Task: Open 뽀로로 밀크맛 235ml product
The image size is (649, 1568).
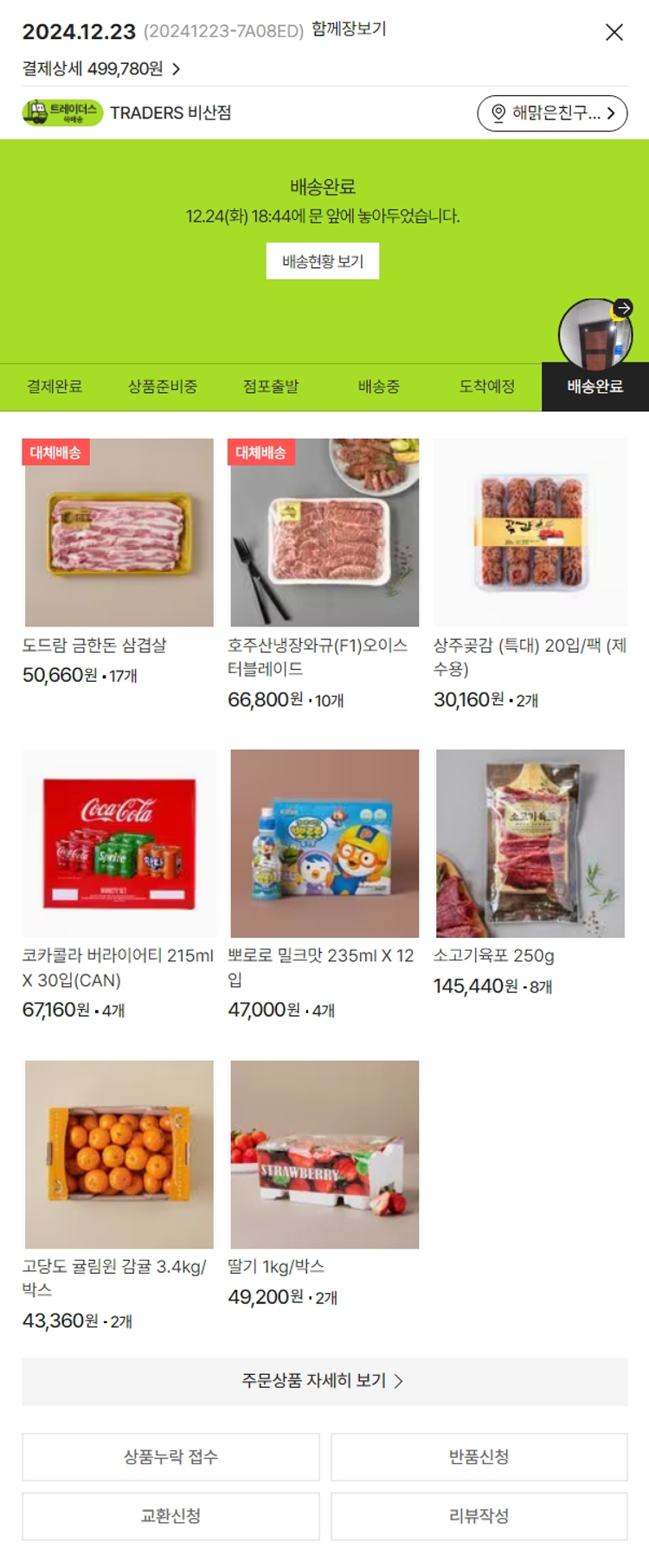Action: point(324,844)
